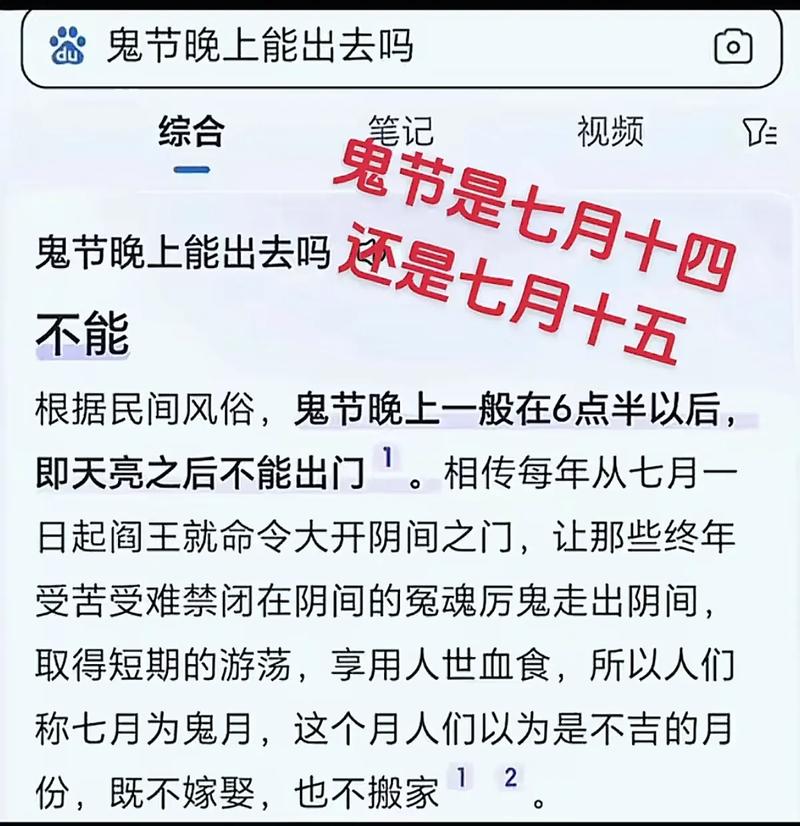Open citation 2 after 也不搬家

pyautogui.click(x=510, y=777)
